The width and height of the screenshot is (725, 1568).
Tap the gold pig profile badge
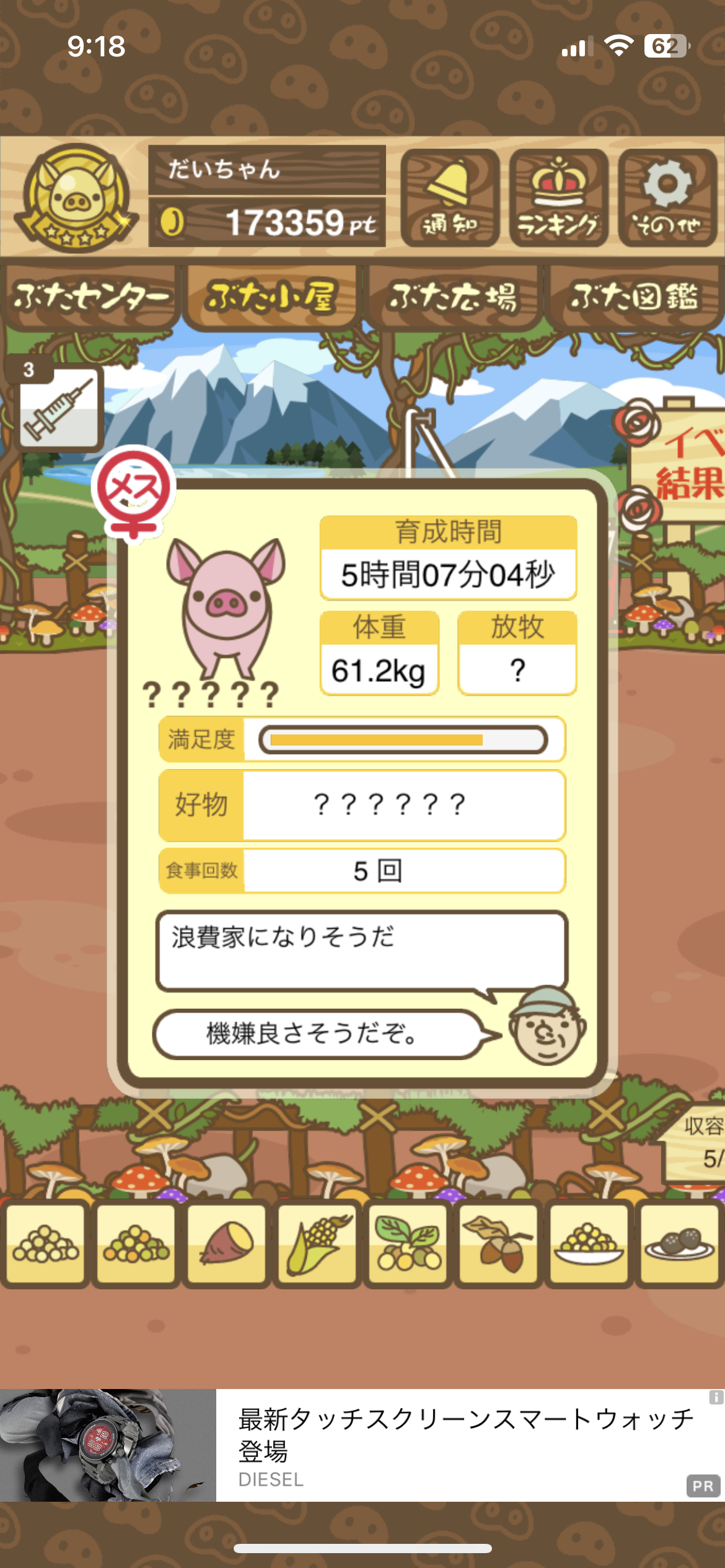(76, 198)
